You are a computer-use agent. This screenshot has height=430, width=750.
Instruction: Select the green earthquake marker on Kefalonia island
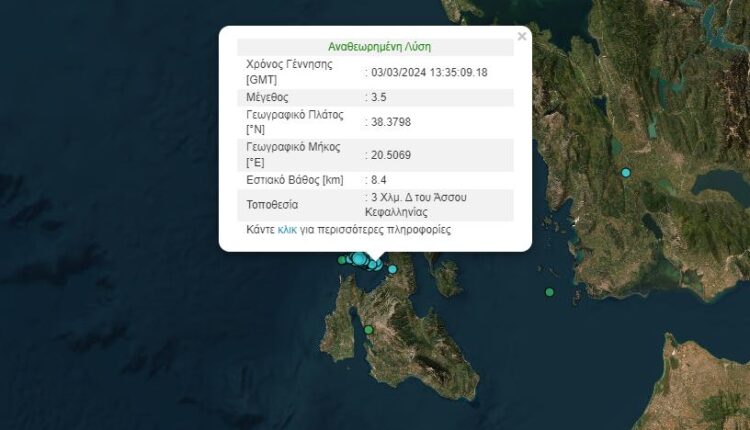(x=368, y=330)
